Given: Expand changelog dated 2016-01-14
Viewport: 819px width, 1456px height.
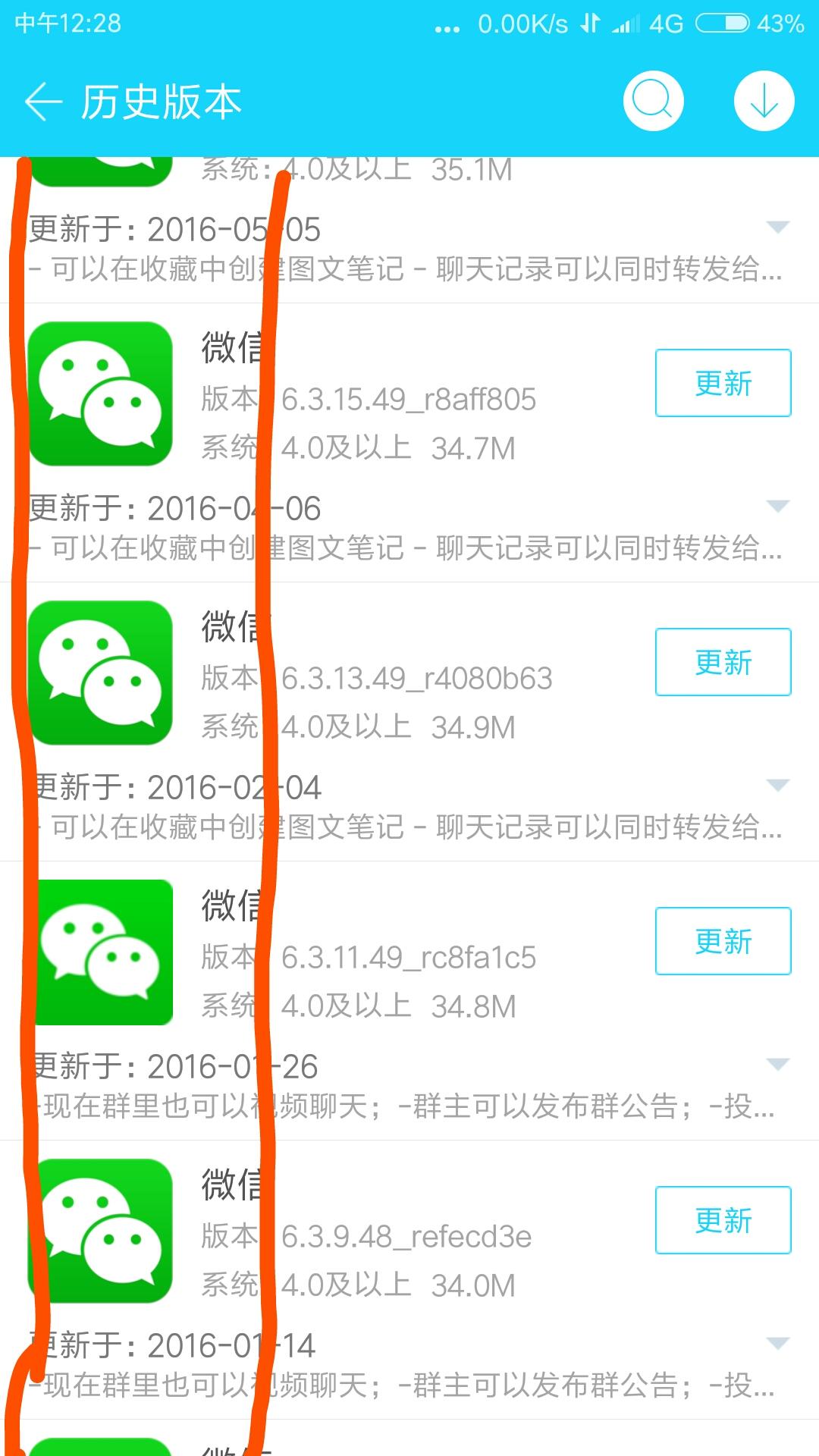Looking at the screenshot, I should pos(778,1343).
